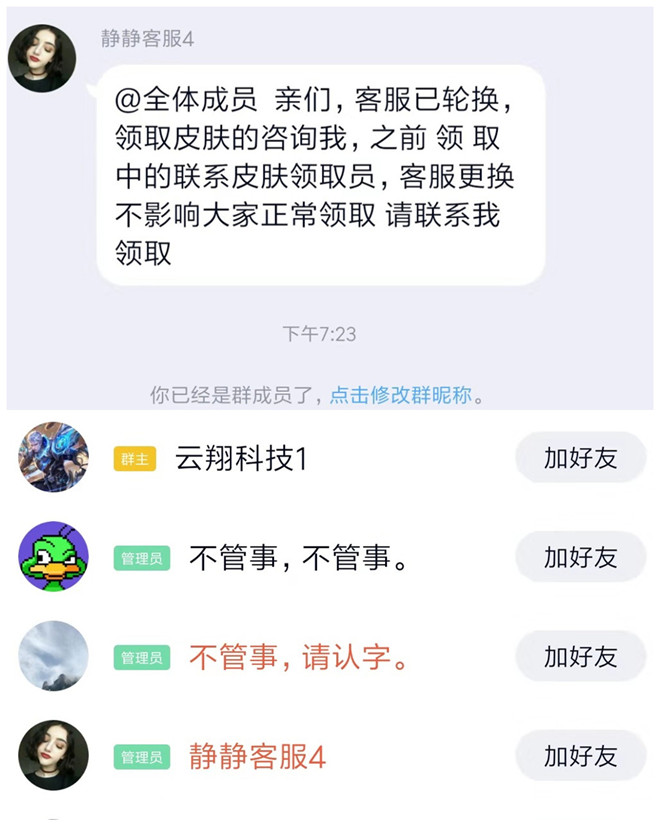Tap the 点击修改群昵称 link
The height and width of the screenshot is (826, 660).
coord(401,395)
